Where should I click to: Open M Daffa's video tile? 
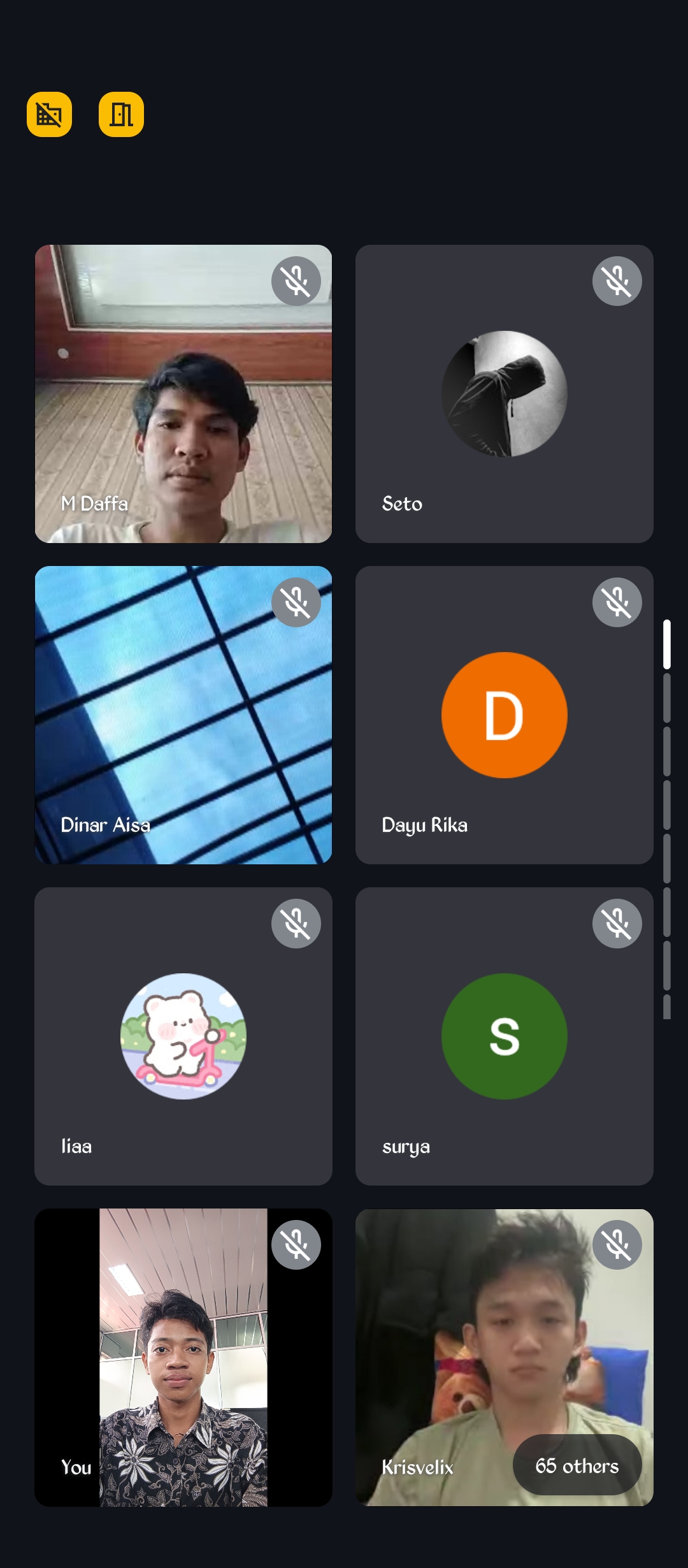pyautogui.click(x=183, y=394)
